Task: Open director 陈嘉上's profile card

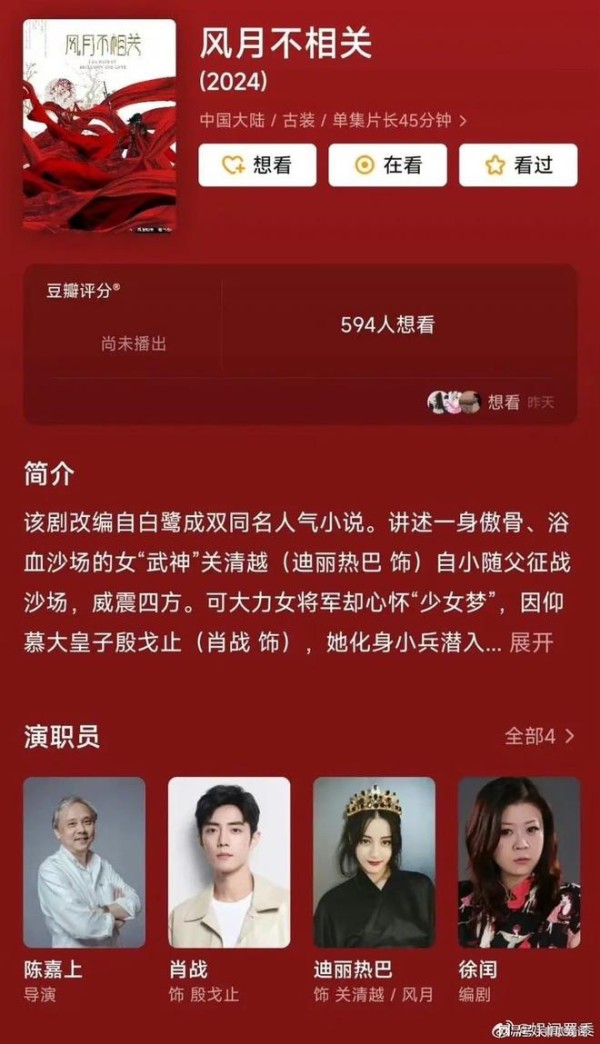Action: (x=85, y=890)
